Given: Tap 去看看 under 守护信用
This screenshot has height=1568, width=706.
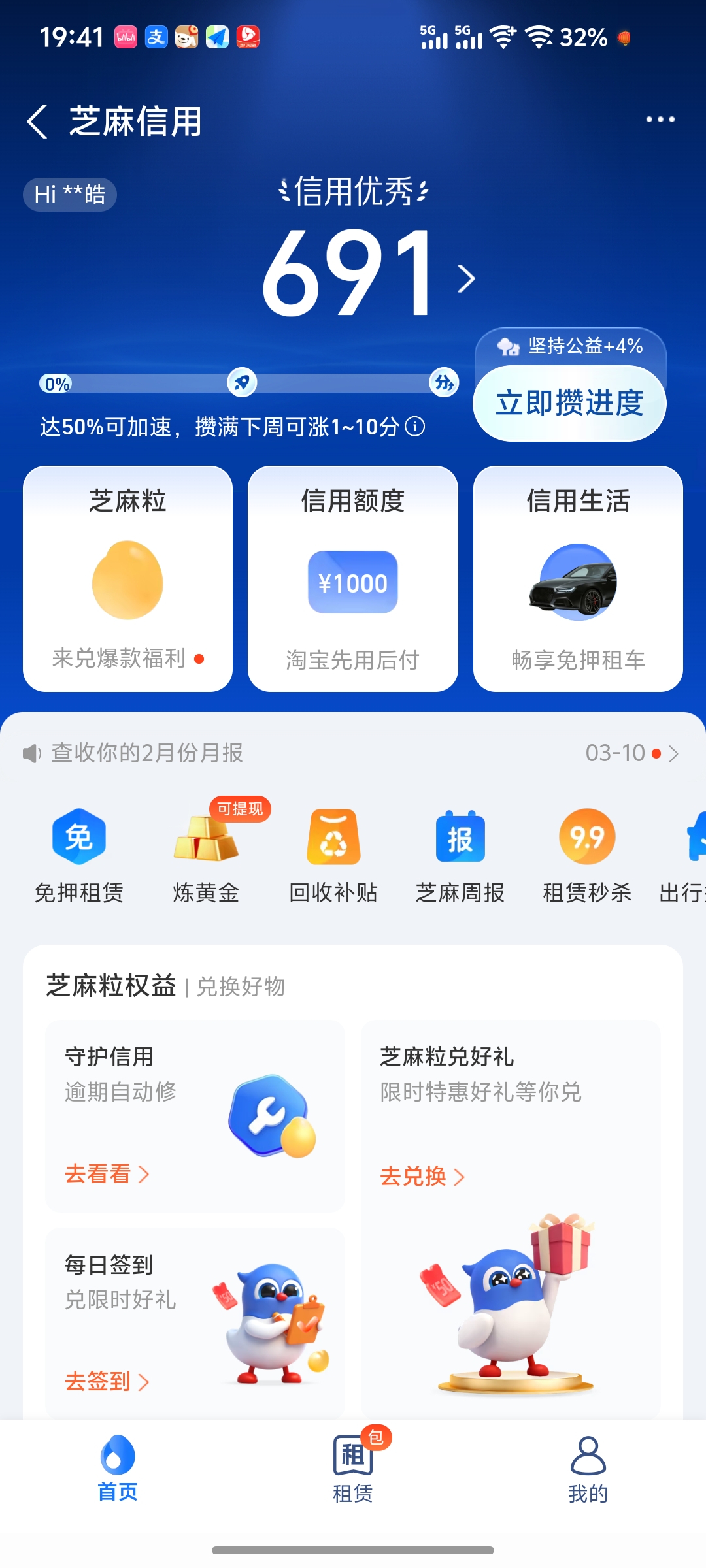Looking at the screenshot, I should click(x=107, y=1174).
